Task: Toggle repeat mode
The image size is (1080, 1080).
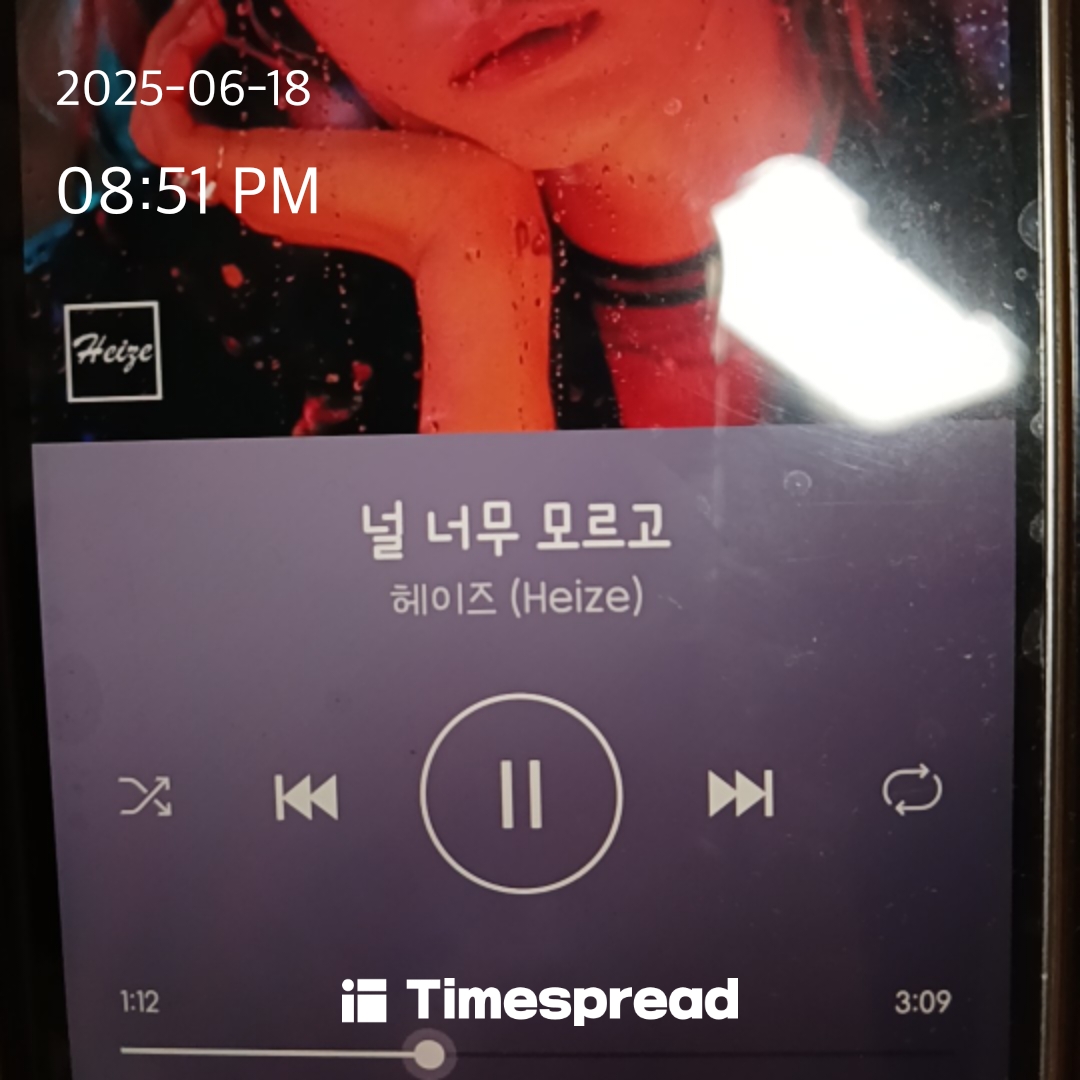Action: click(x=912, y=791)
